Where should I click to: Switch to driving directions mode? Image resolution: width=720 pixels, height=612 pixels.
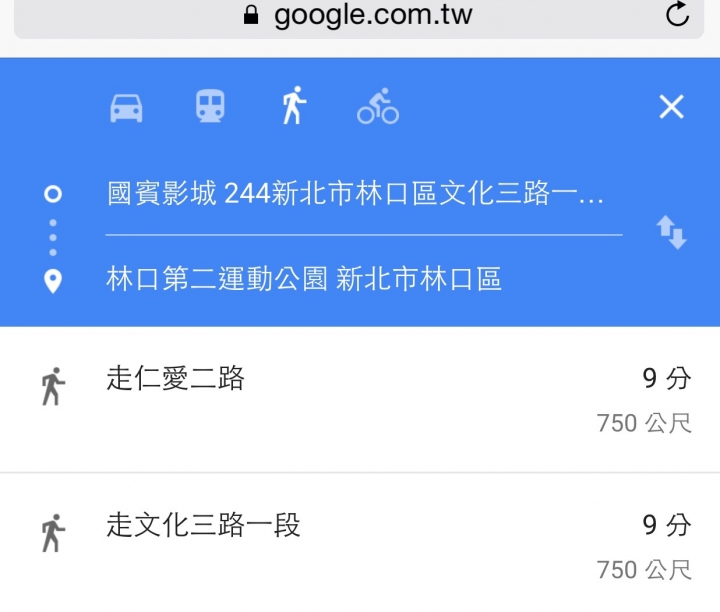click(126, 107)
